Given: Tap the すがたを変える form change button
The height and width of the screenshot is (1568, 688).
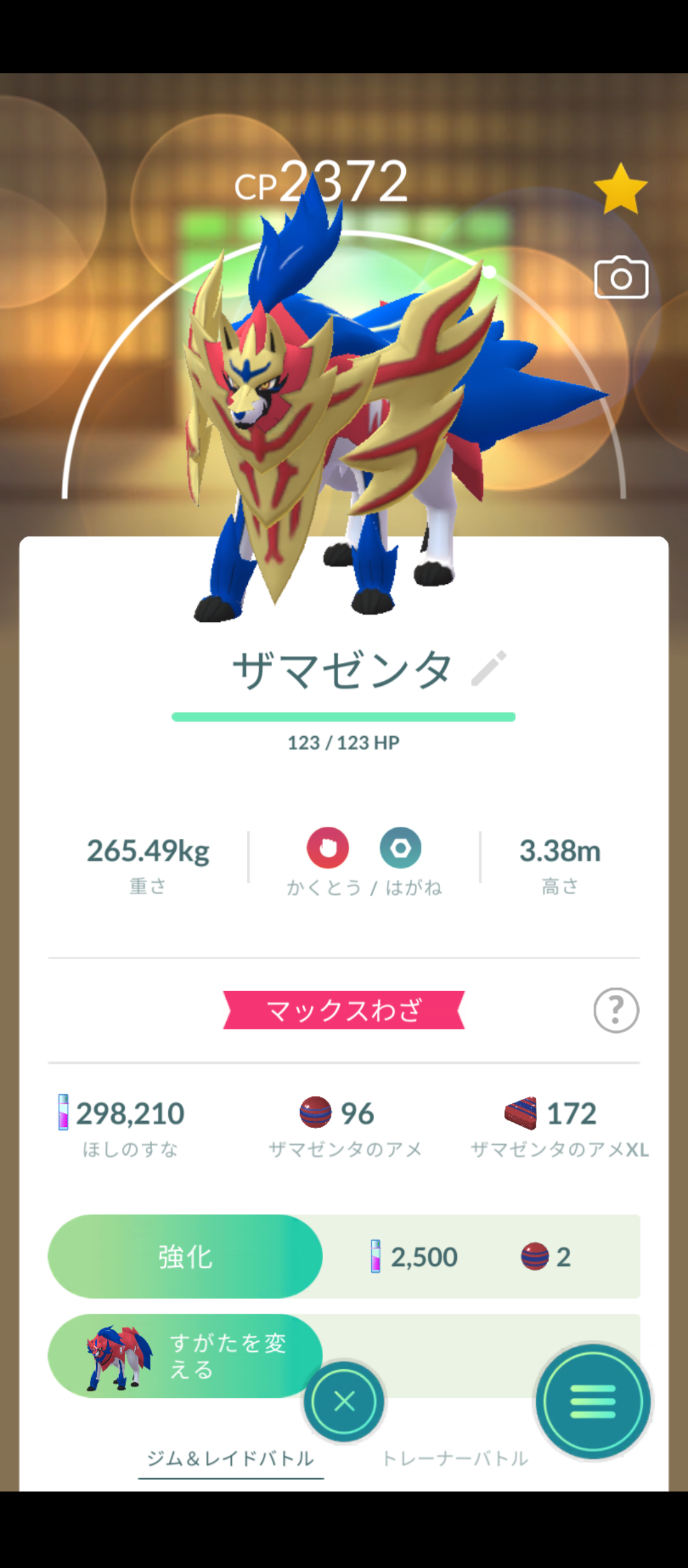Looking at the screenshot, I should pyautogui.click(x=185, y=1356).
